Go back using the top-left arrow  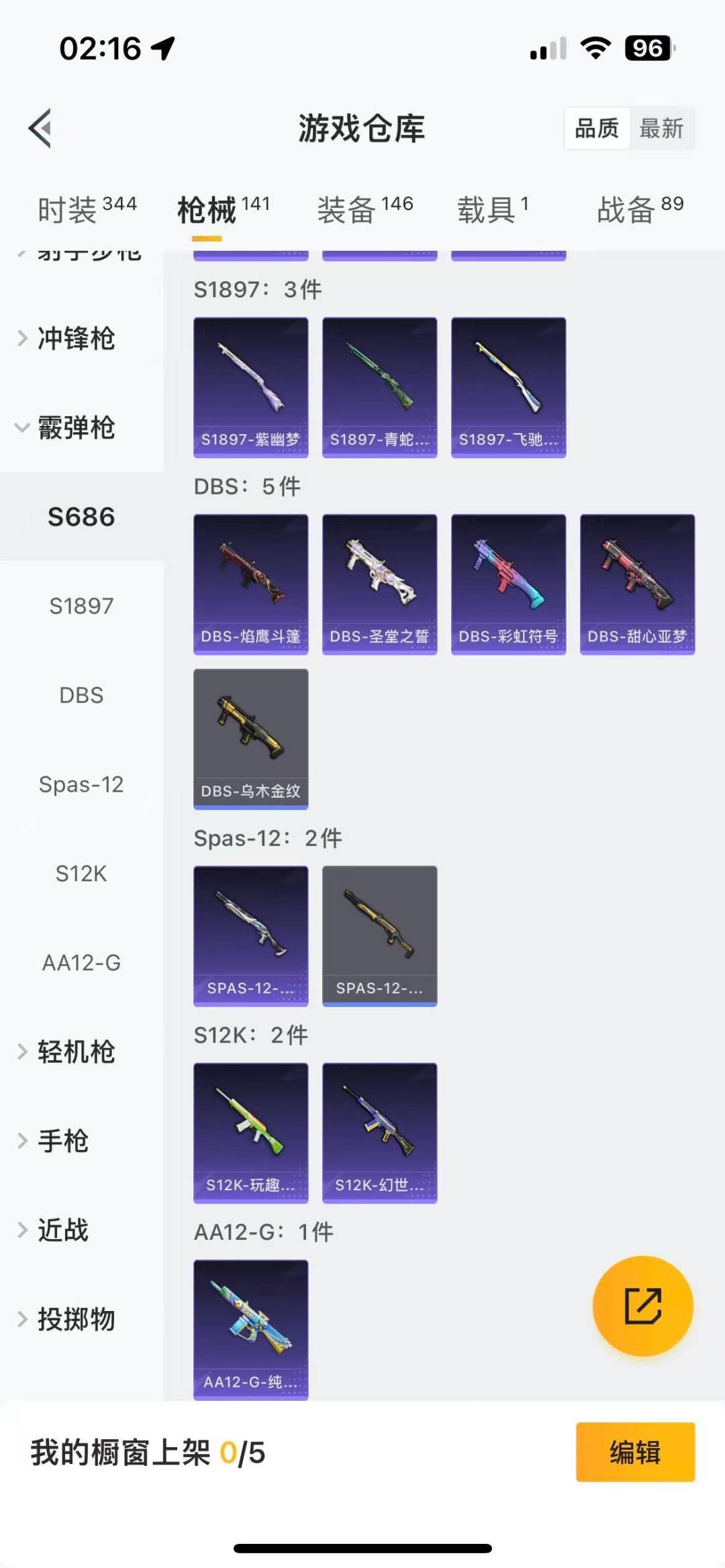click(x=40, y=127)
